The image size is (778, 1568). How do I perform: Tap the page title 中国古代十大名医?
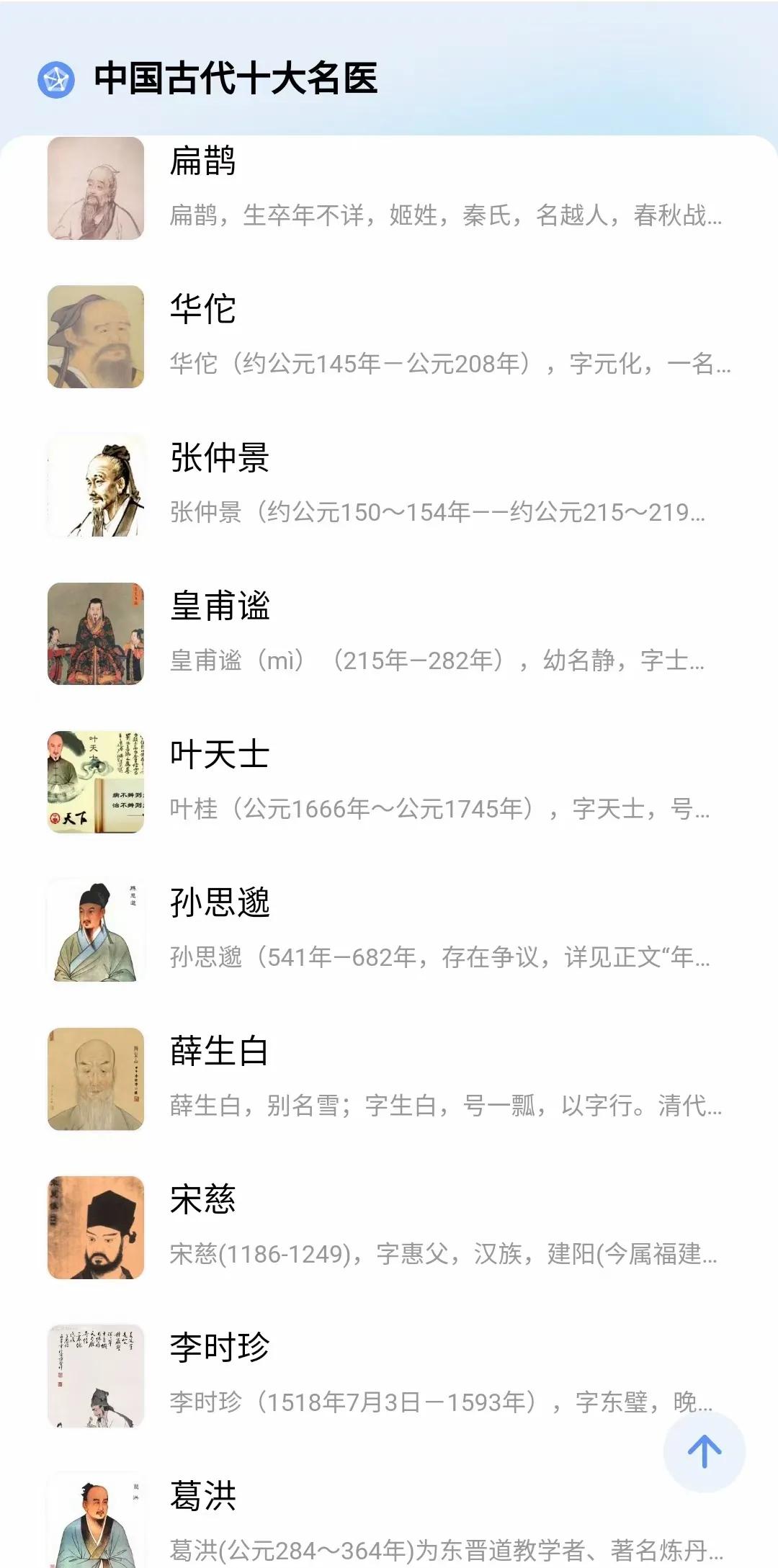[238, 78]
